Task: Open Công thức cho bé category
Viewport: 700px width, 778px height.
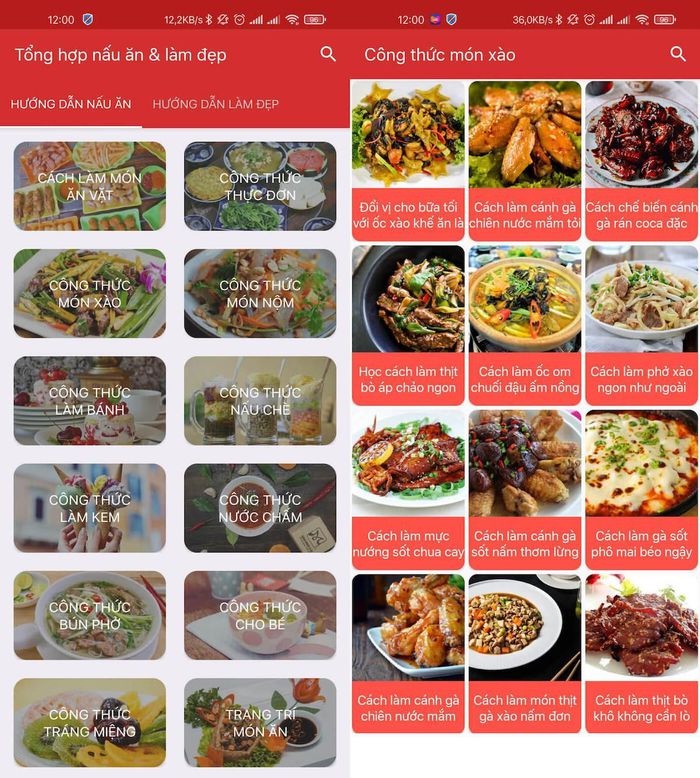Action: click(x=260, y=615)
